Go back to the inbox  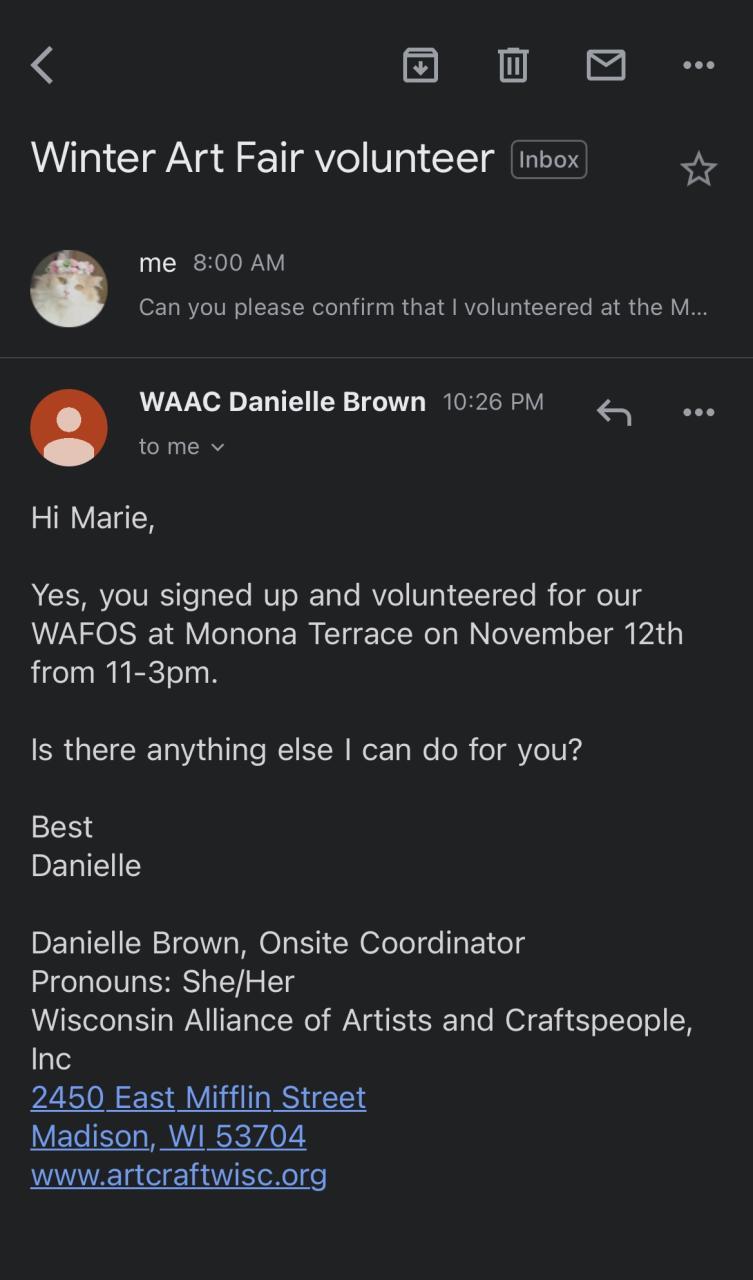[42, 66]
